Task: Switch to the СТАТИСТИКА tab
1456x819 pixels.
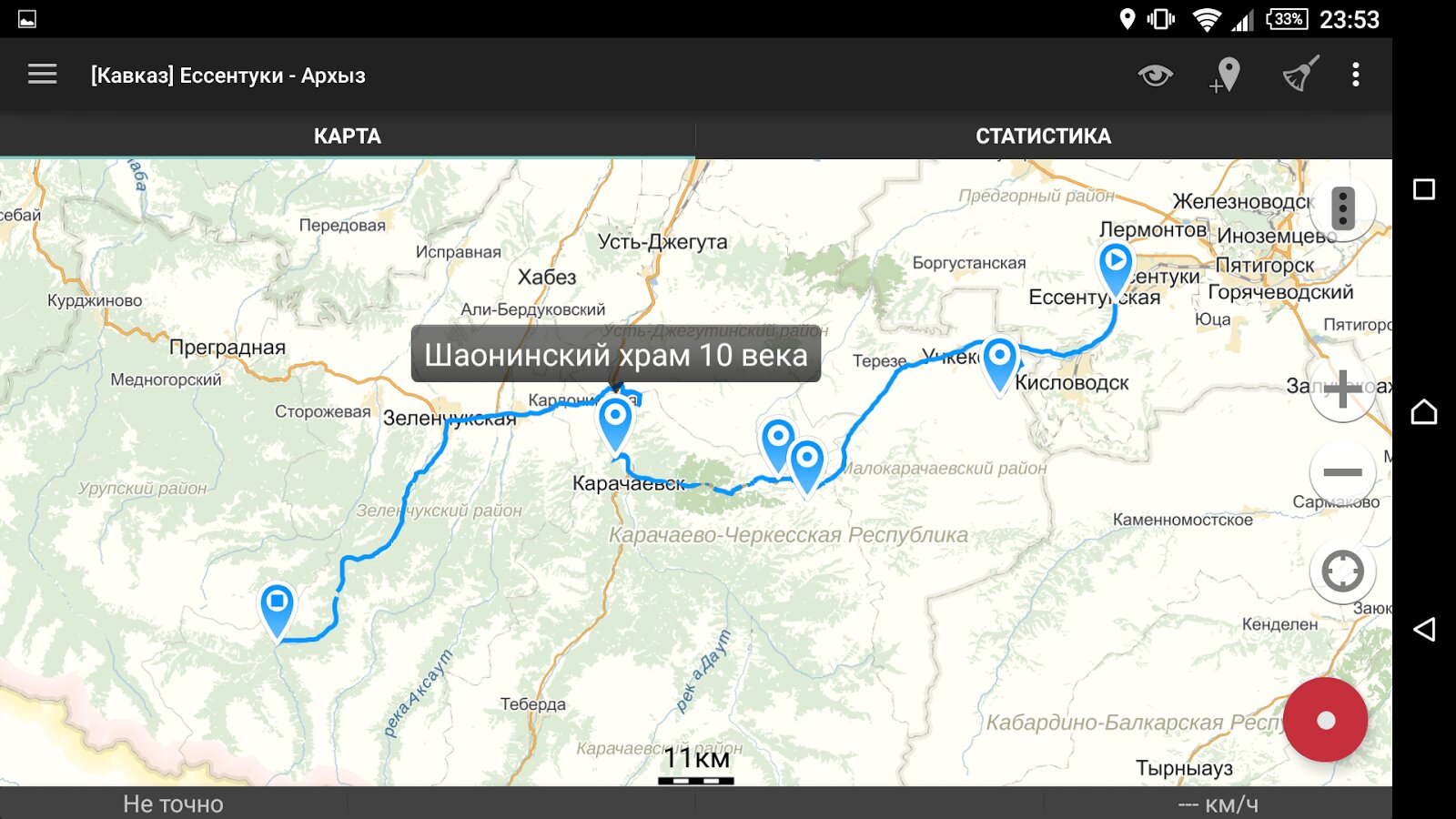Action: [x=1043, y=136]
